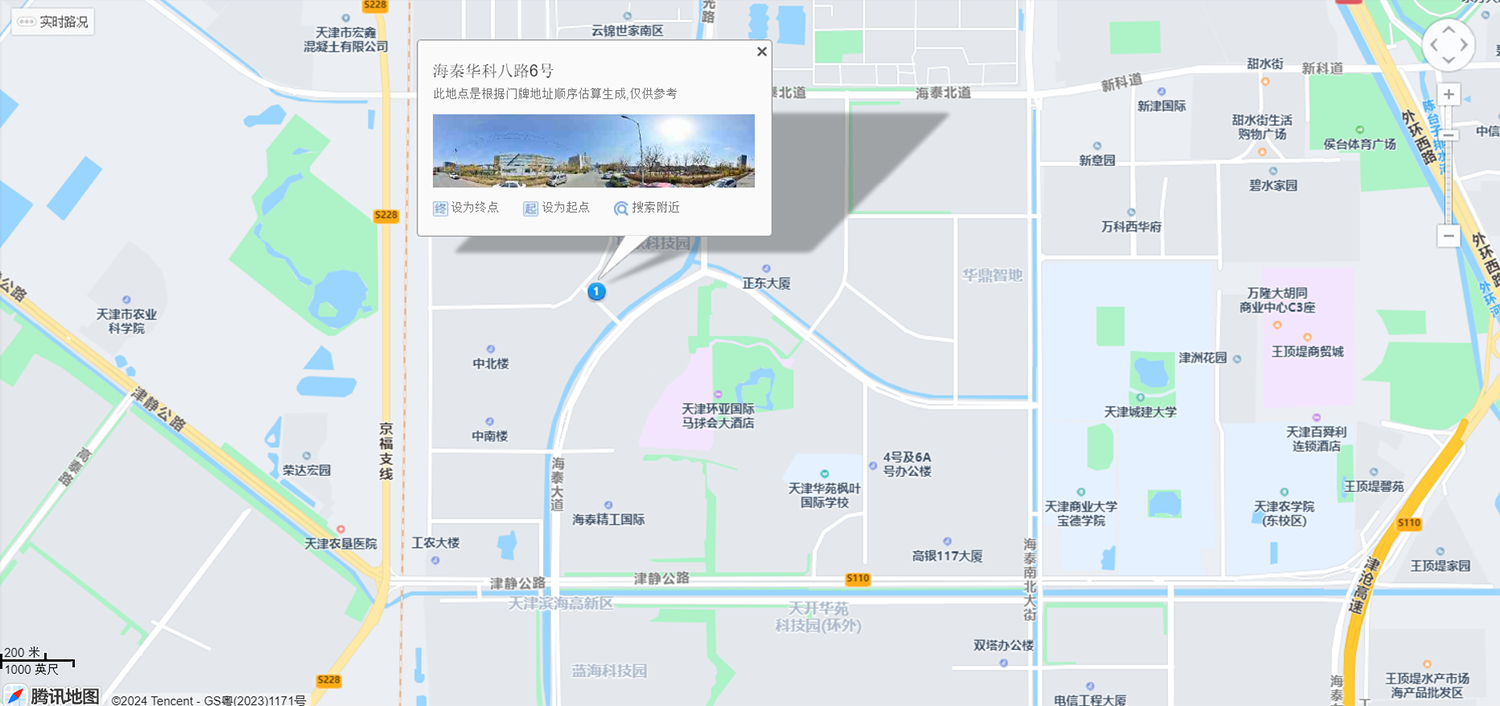
Task: Zoom out with the minus button
Action: (1449, 236)
